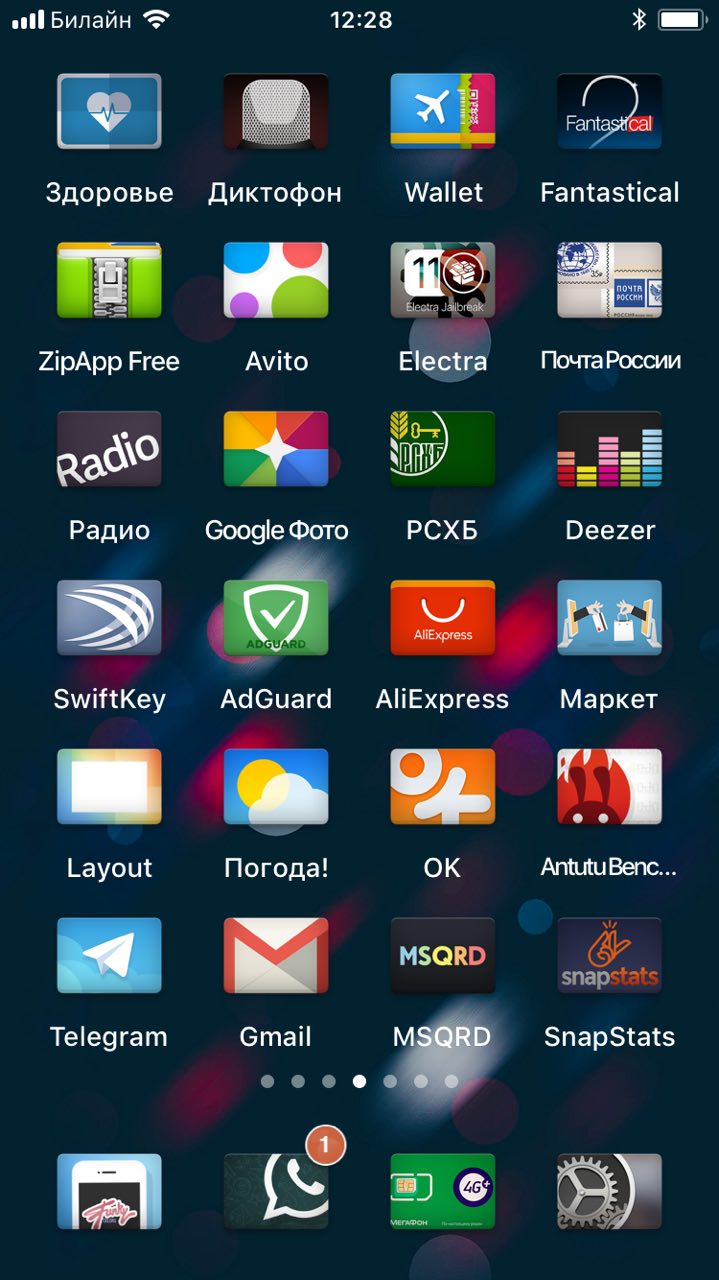The height and width of the screenshot is (1280, 719).
Task: Launch the Gmail app
Action: pos(275,956)
